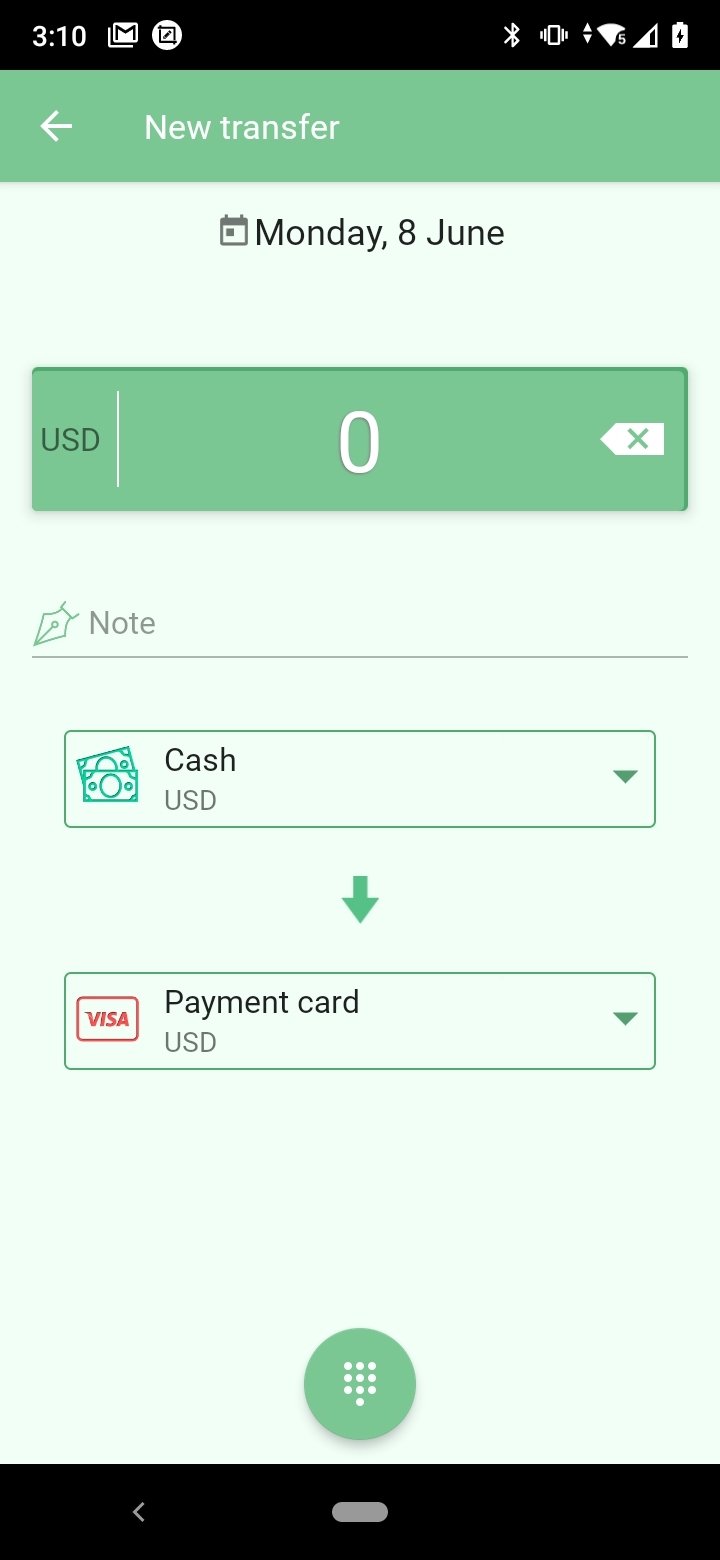Go back from New transfer
Image resolution: width=720 pixels, height=1560 pixels.
point(56,126)
